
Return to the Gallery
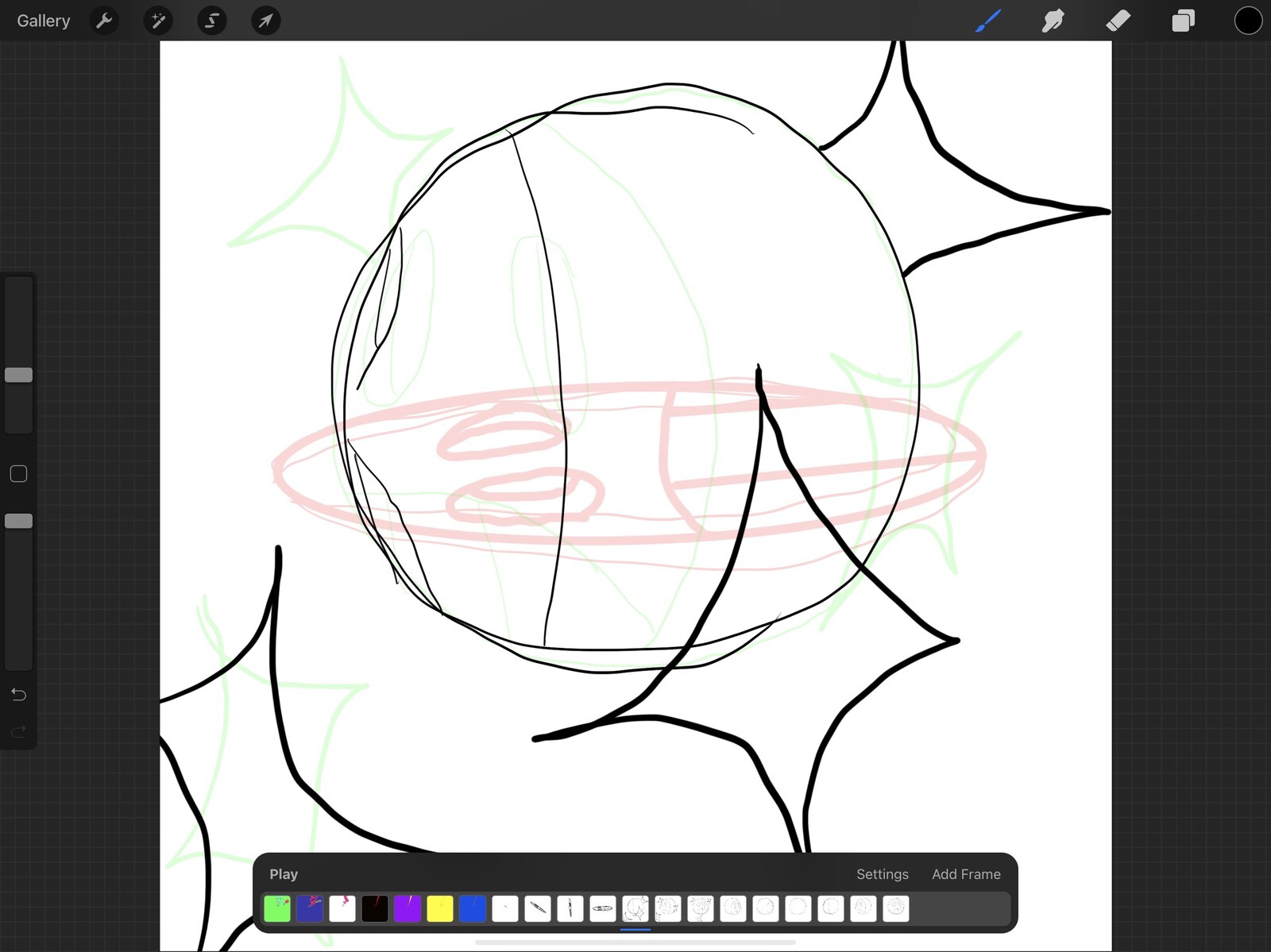tap(44, 21)
